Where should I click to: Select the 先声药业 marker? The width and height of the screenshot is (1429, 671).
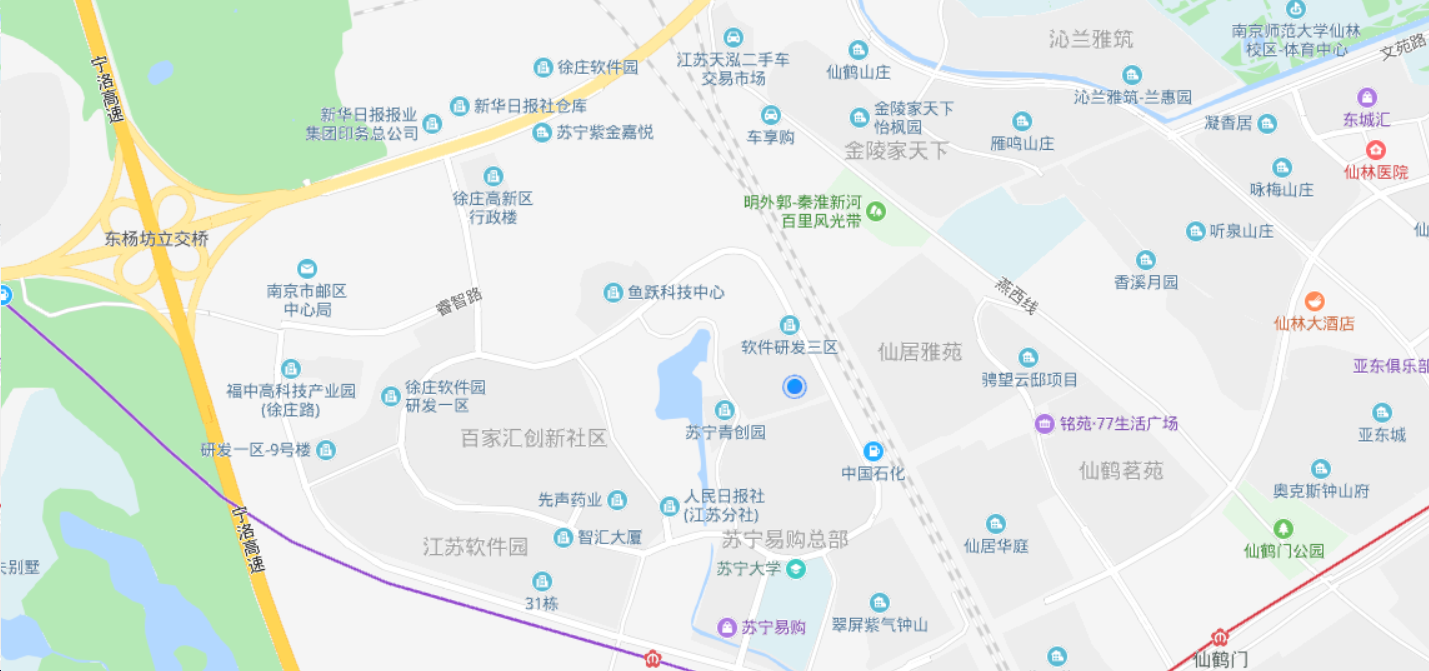click(618, 499)
